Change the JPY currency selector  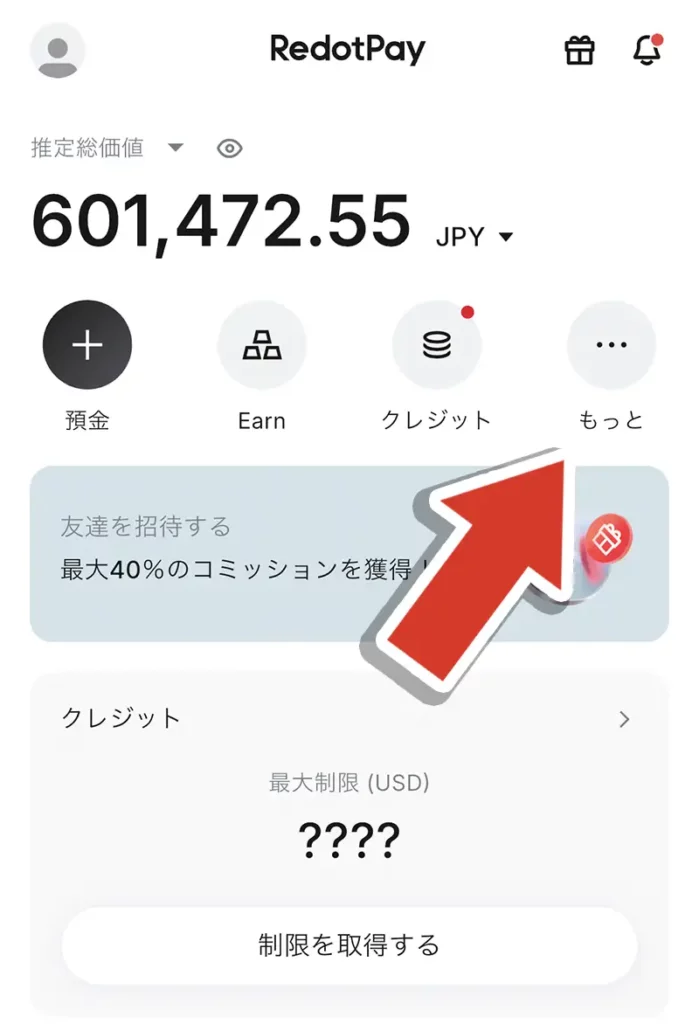pyautogui.click(x=475, y=237)
